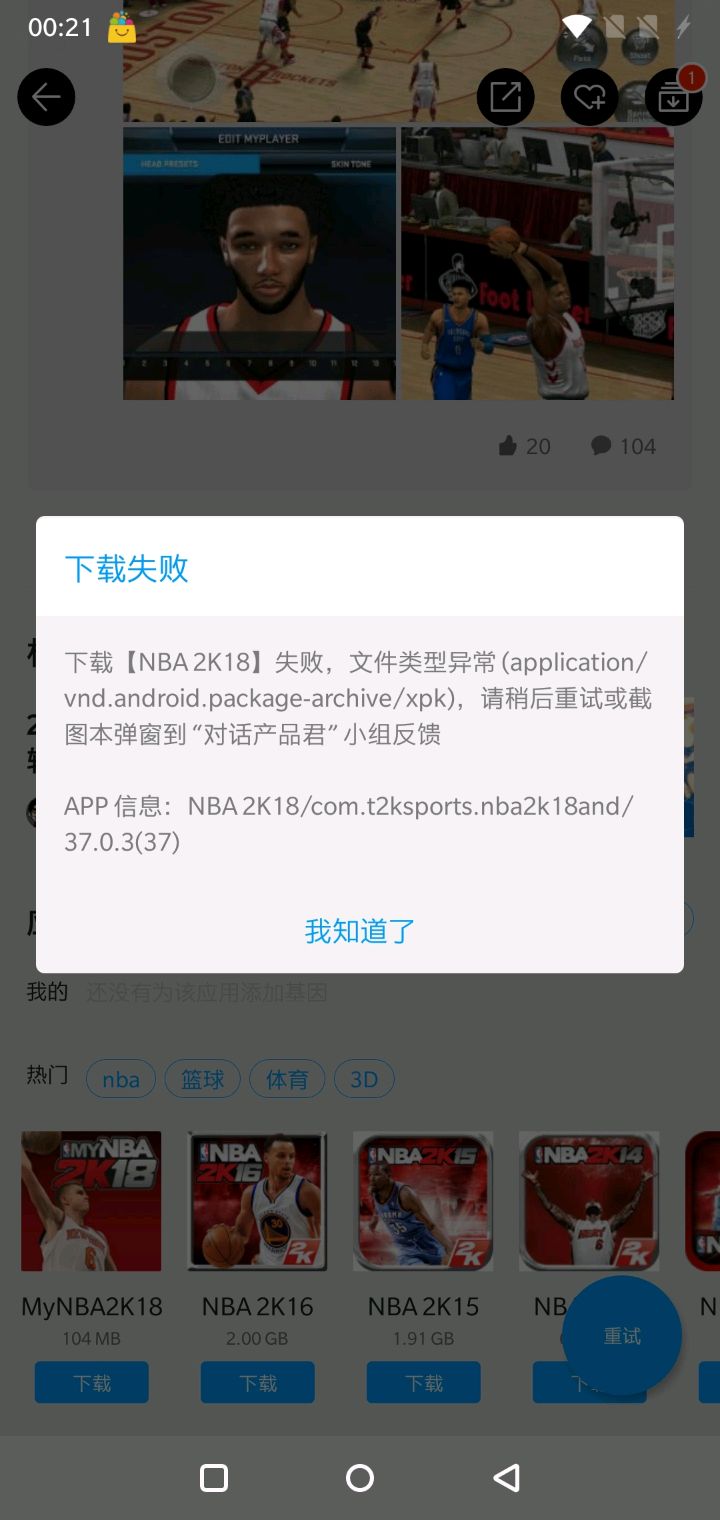Download NBA 2K16

258,1383
